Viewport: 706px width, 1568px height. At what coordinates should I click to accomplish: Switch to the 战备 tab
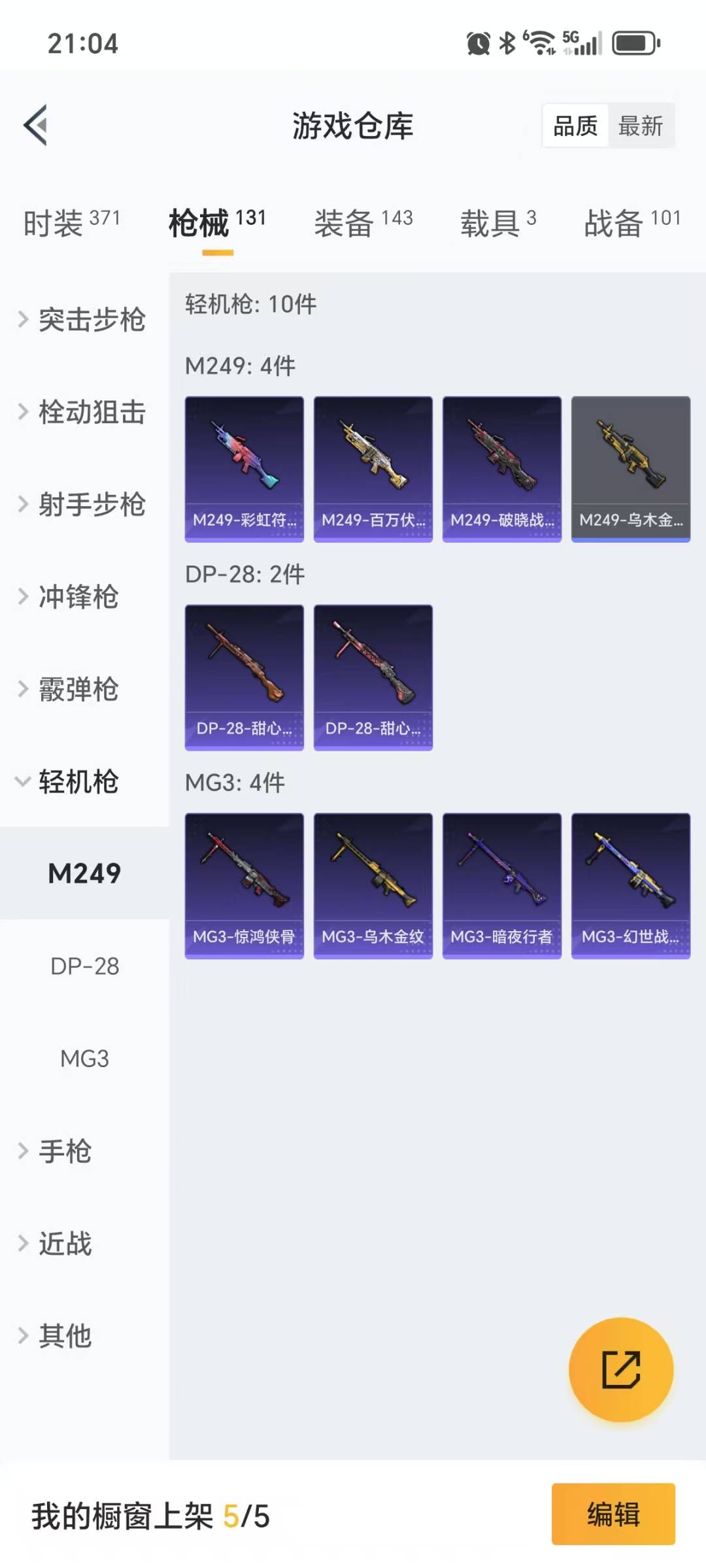[x=631, y=223]
